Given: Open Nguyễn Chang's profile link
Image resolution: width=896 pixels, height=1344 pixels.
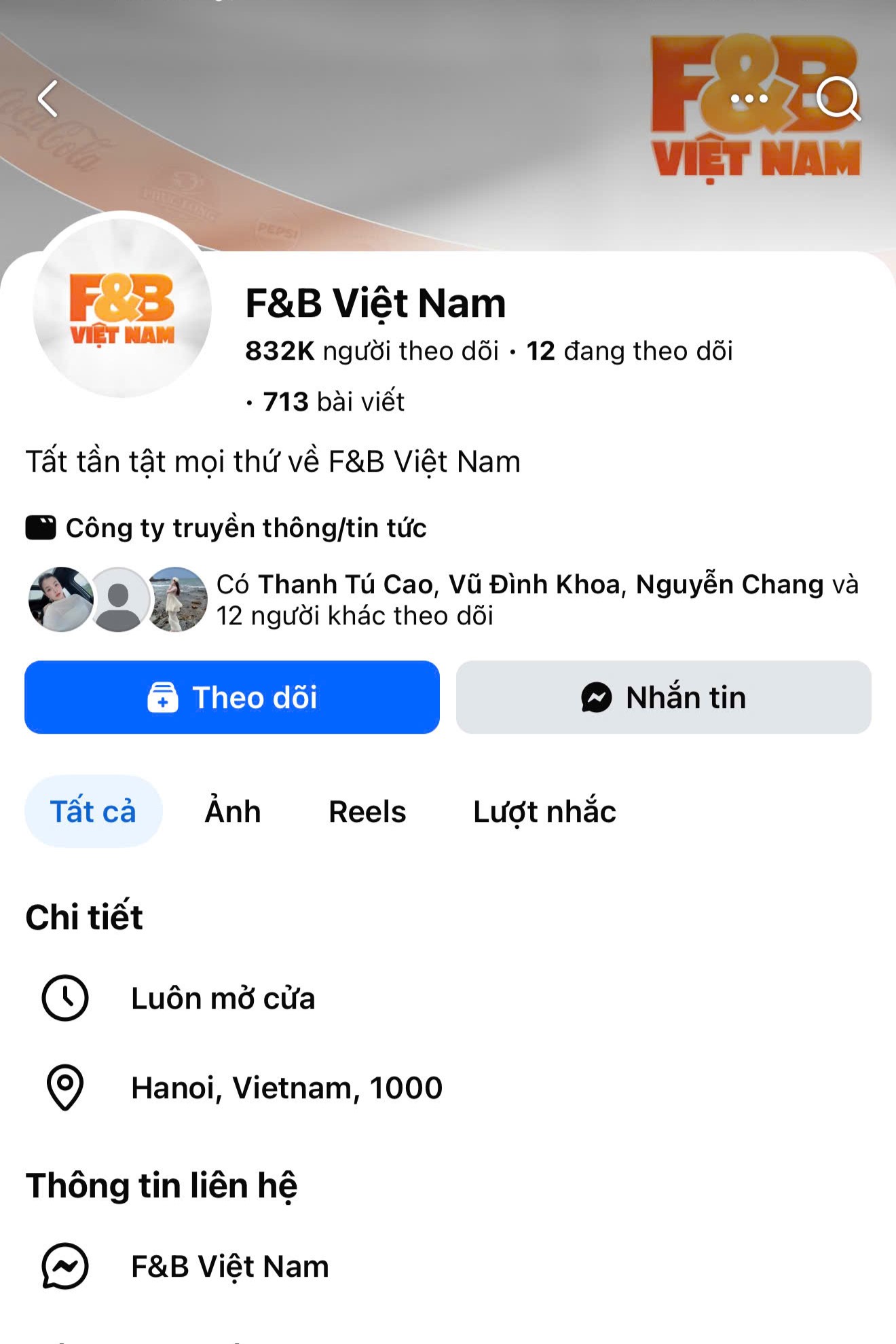Looking at the screenshot, I should click(726, 584).
